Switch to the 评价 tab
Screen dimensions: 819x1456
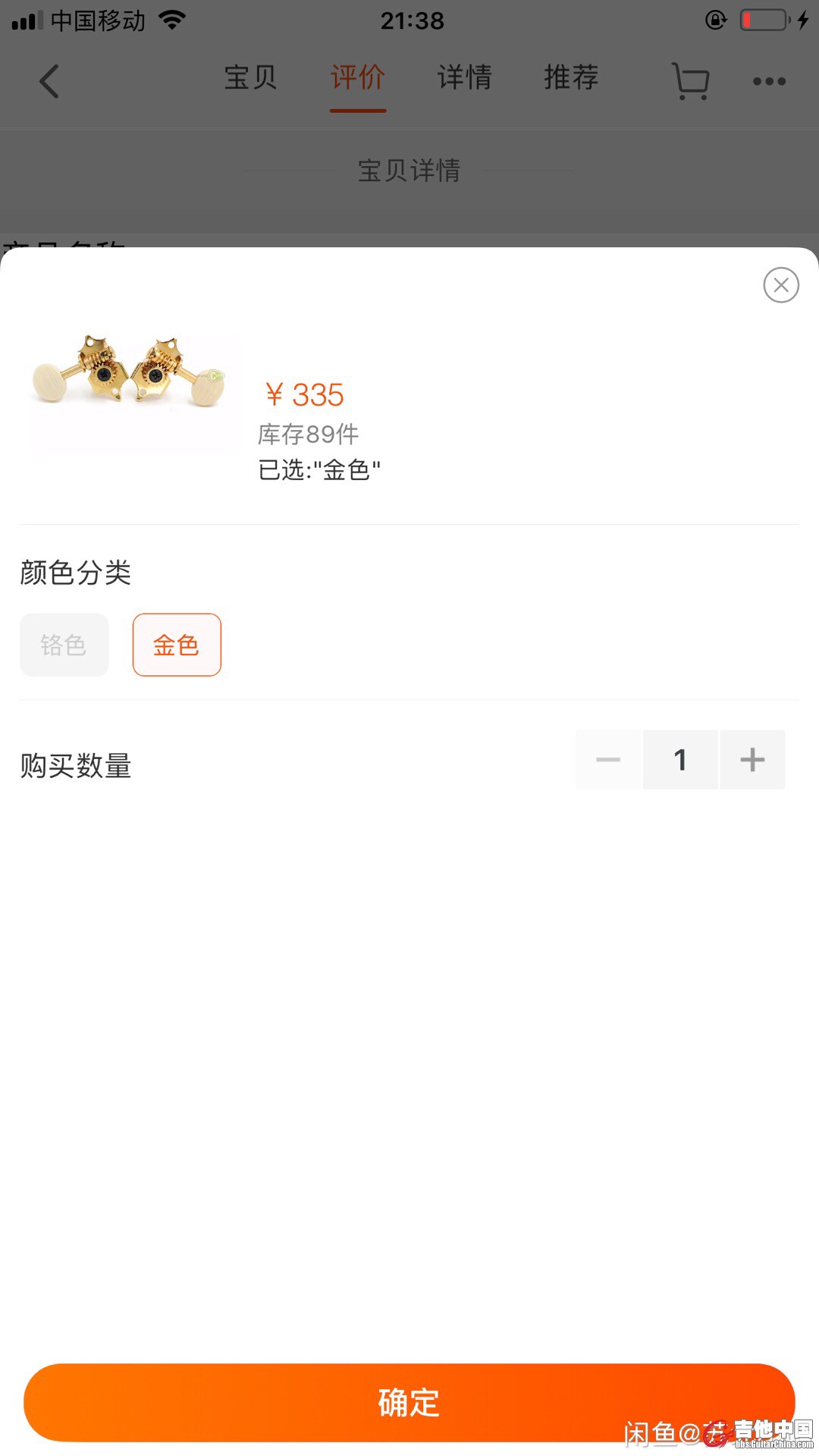[x=358, y=78]
